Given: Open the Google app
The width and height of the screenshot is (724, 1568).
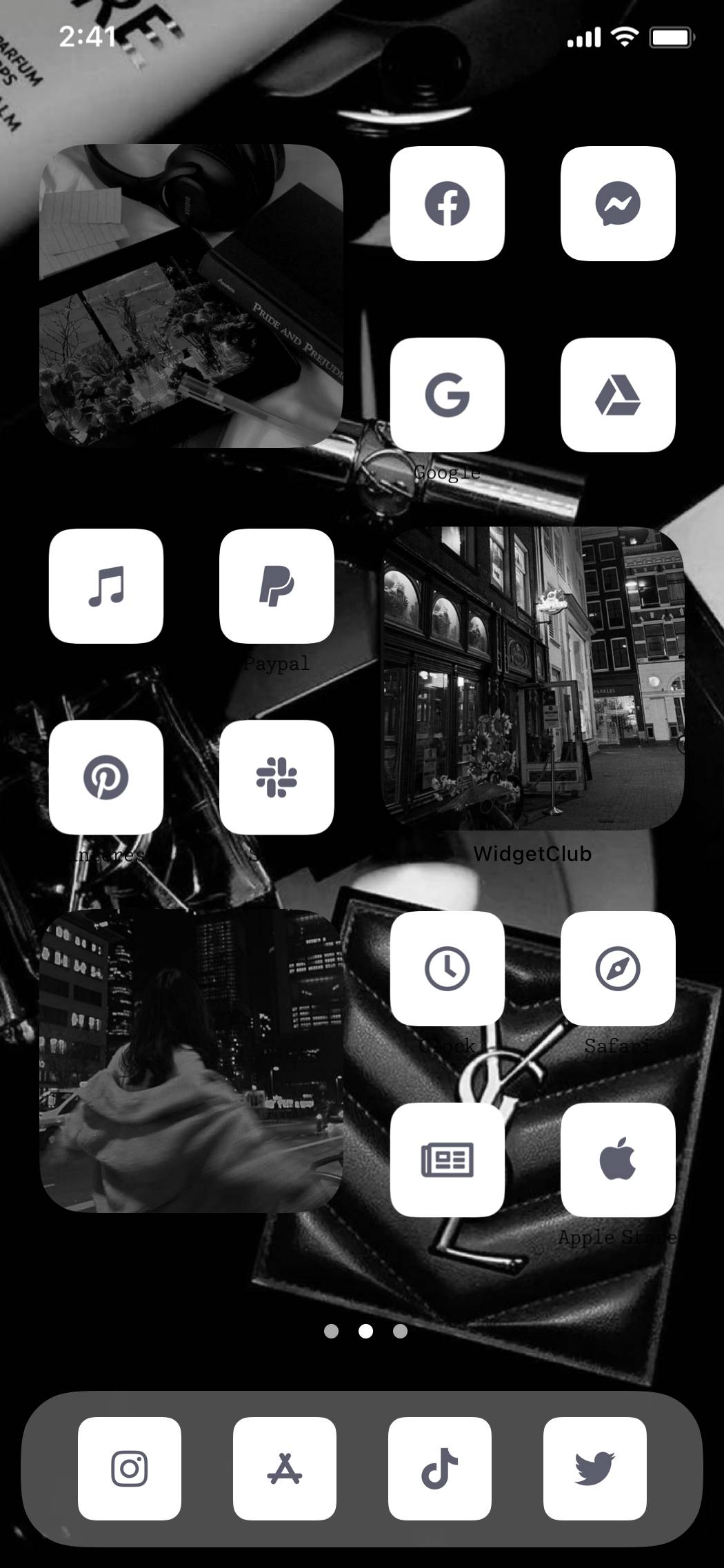Looking at the screenshot, I should (x=447, y=395).
